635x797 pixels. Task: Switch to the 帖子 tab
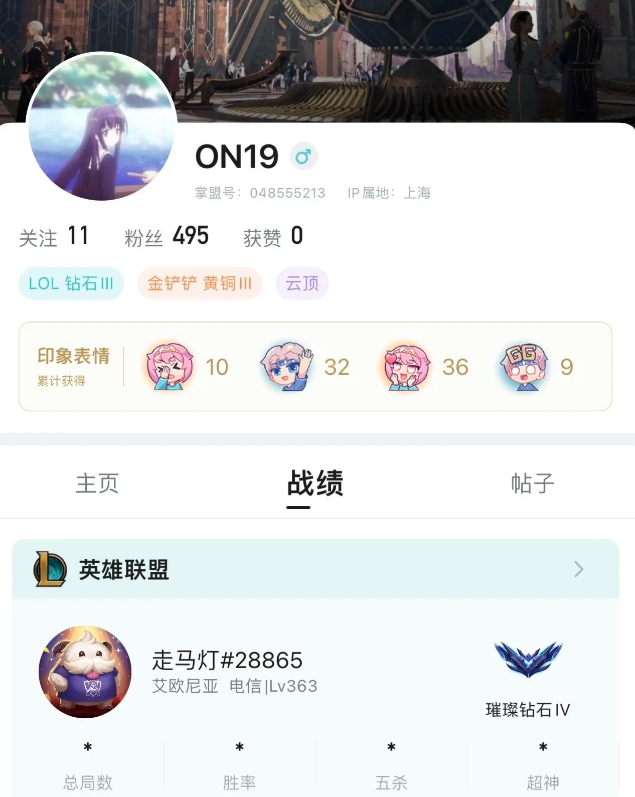pyautogui.click(x=532, y=483)
